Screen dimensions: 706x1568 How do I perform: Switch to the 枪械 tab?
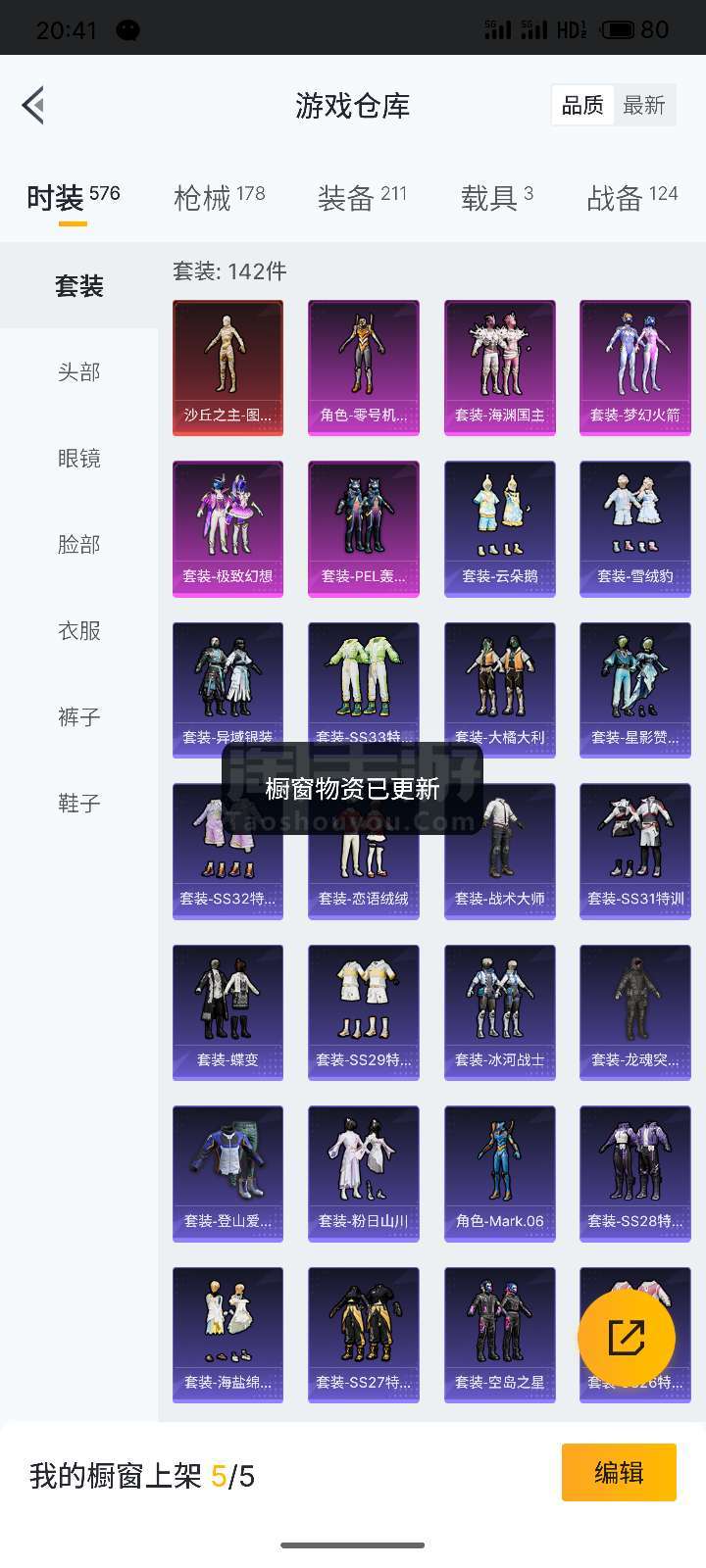[x=220, y=198]
